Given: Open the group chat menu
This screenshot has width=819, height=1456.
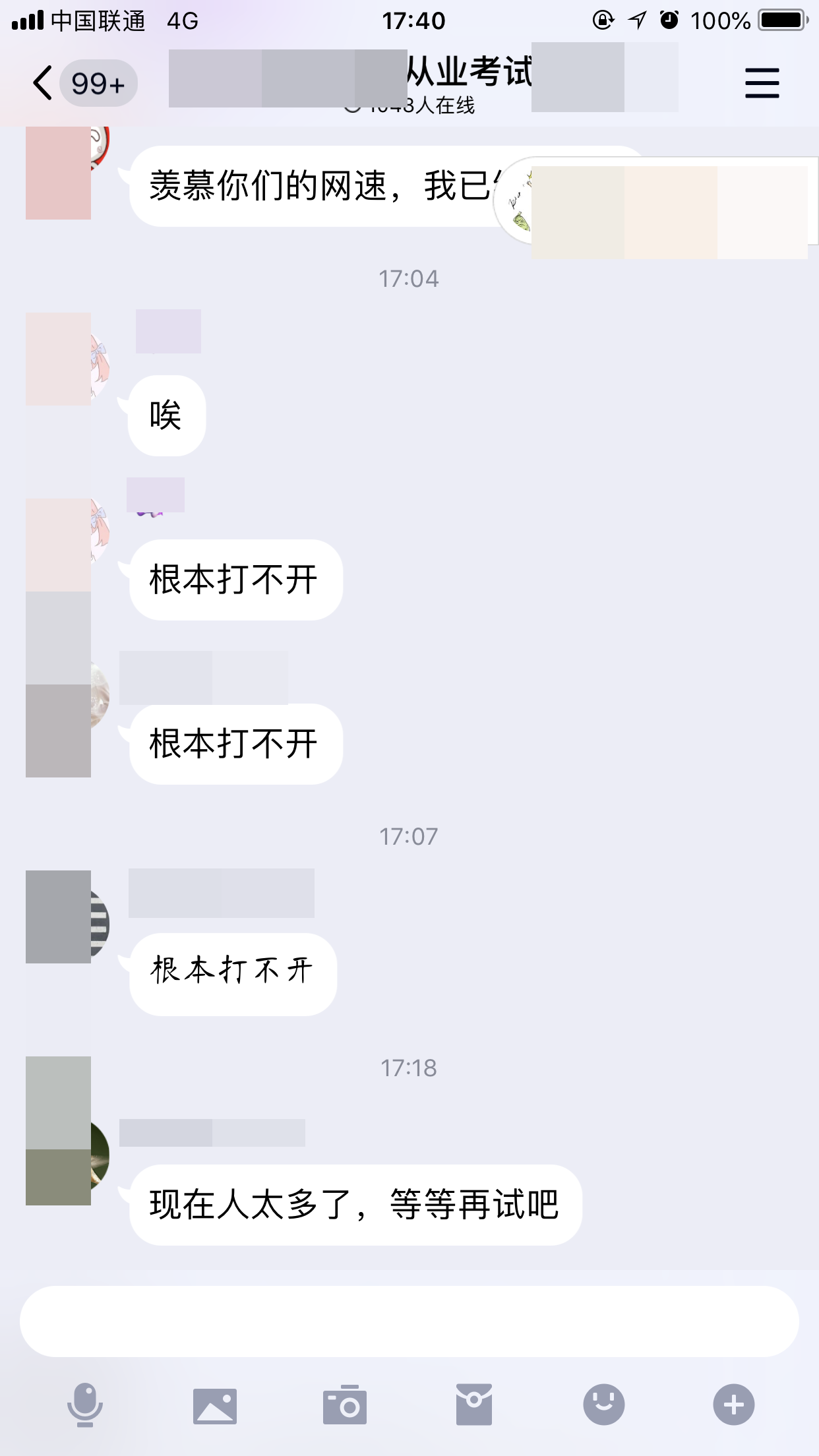Looking at the screenshot, I should [x=762, y=84].
